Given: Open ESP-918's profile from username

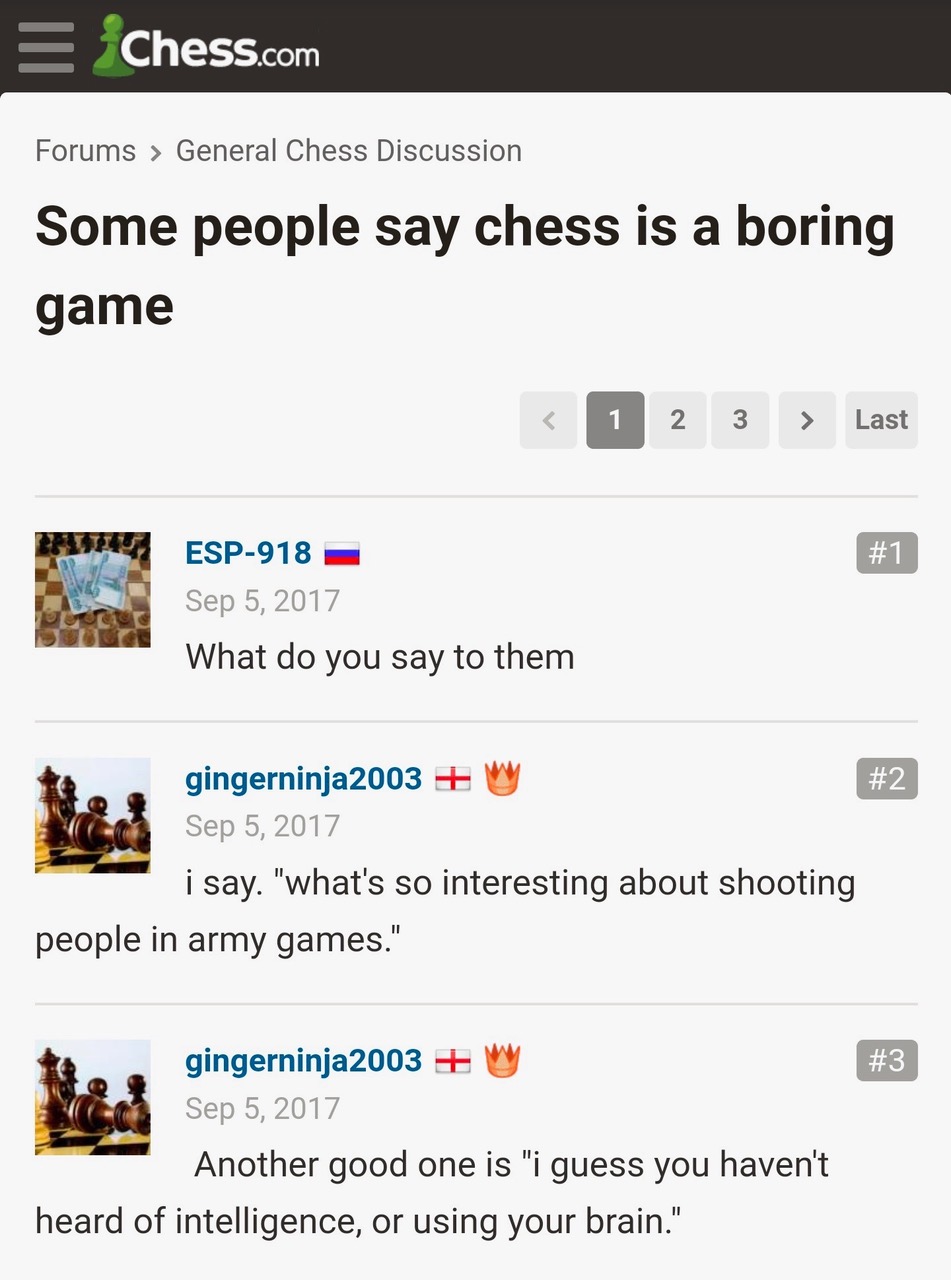Looking at the screenshot, I should (x=248, y=552).
